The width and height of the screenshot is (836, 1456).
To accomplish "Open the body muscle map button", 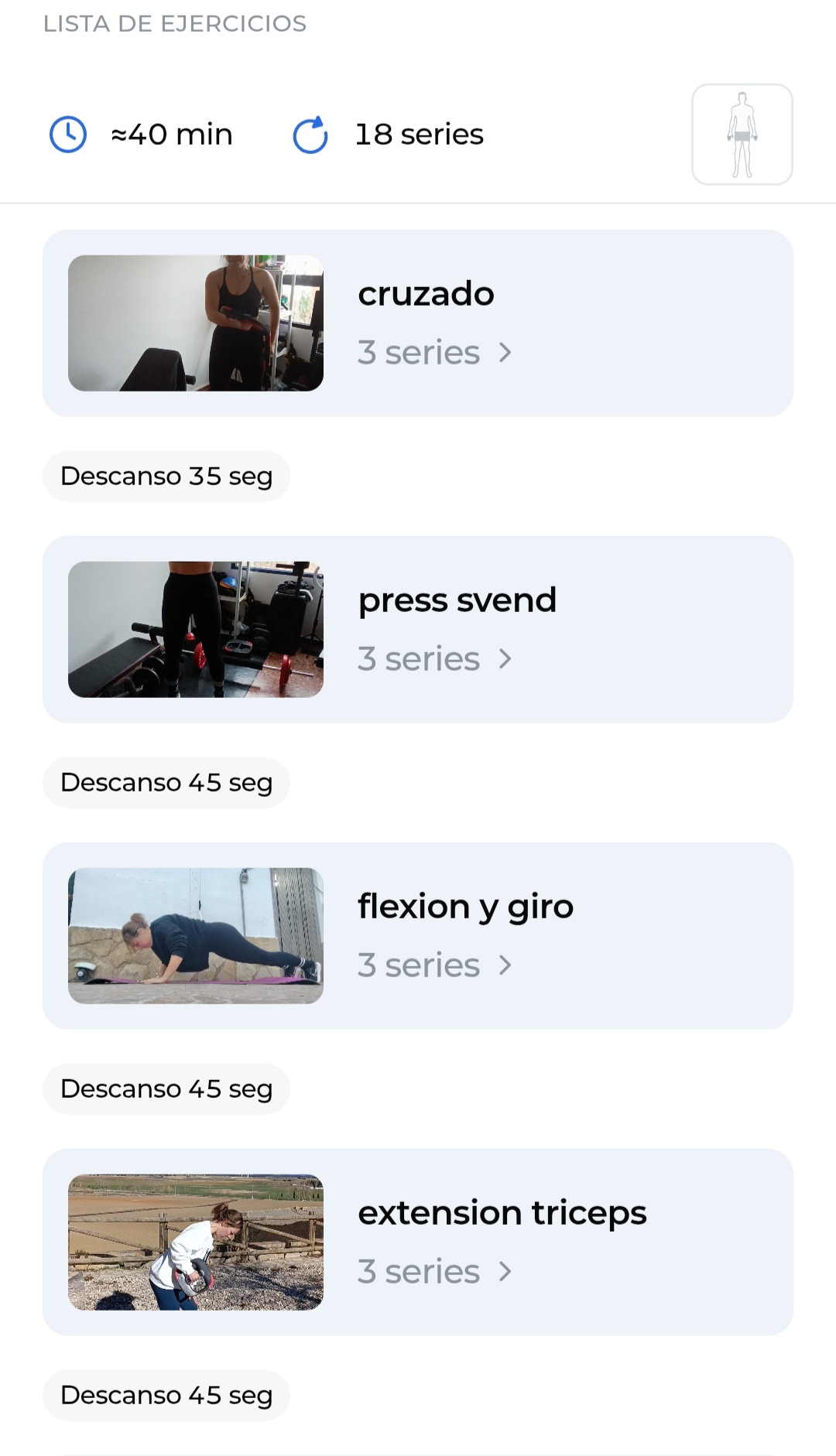I will tap(742, 135).
